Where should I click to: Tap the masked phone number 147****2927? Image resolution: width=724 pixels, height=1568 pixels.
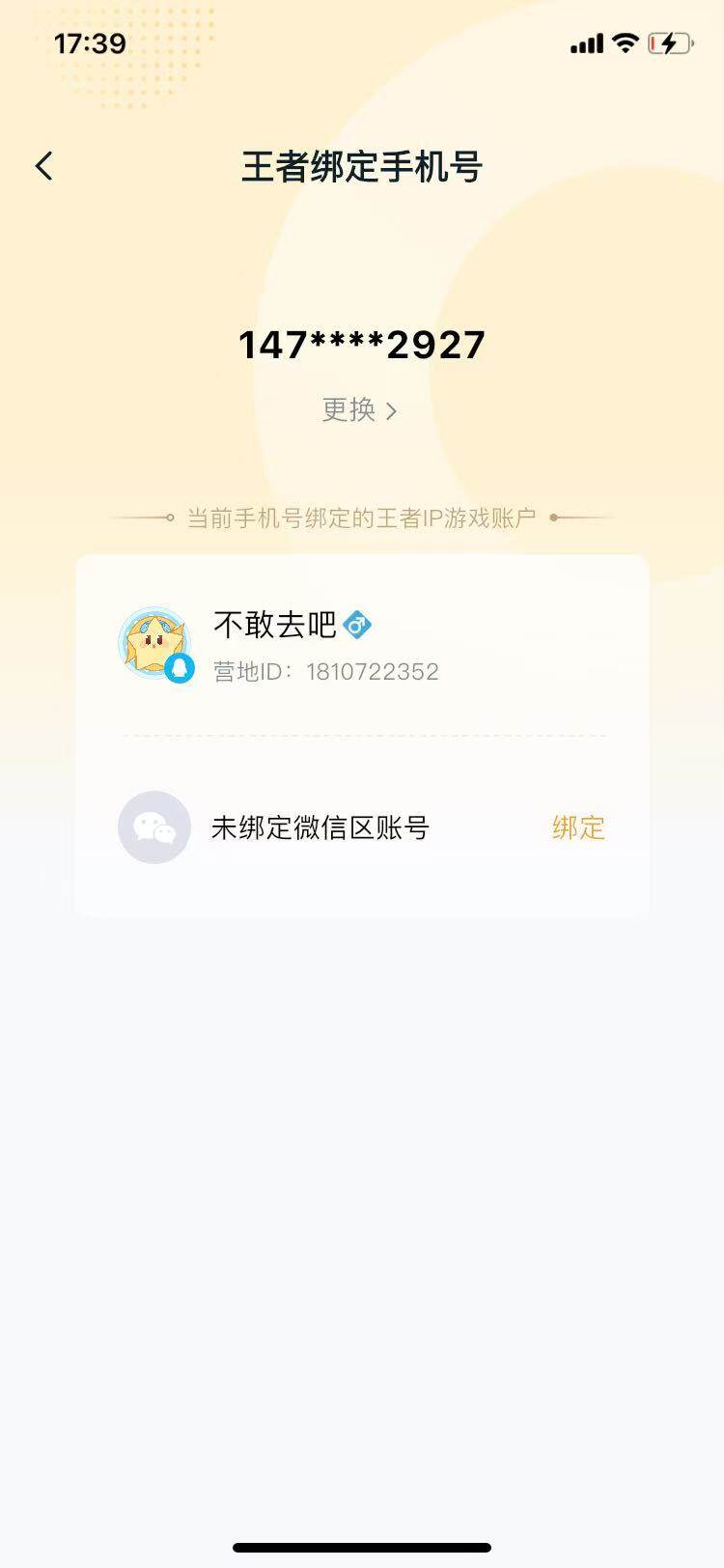point(362,345)
